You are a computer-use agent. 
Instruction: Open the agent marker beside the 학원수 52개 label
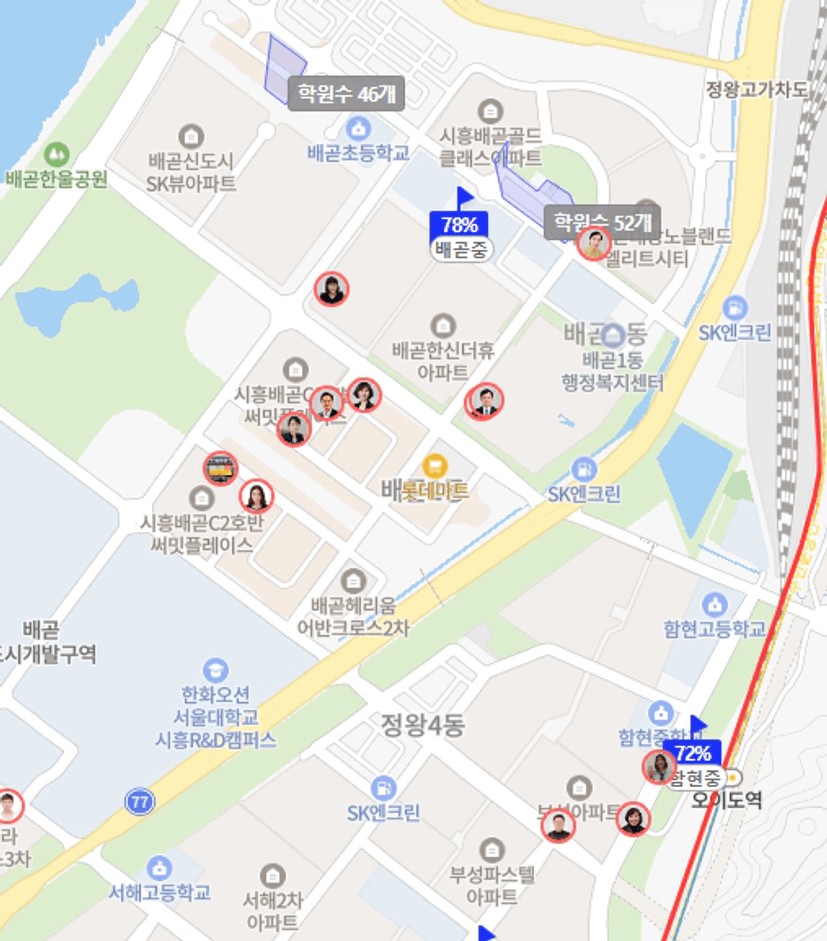(594, 244)
